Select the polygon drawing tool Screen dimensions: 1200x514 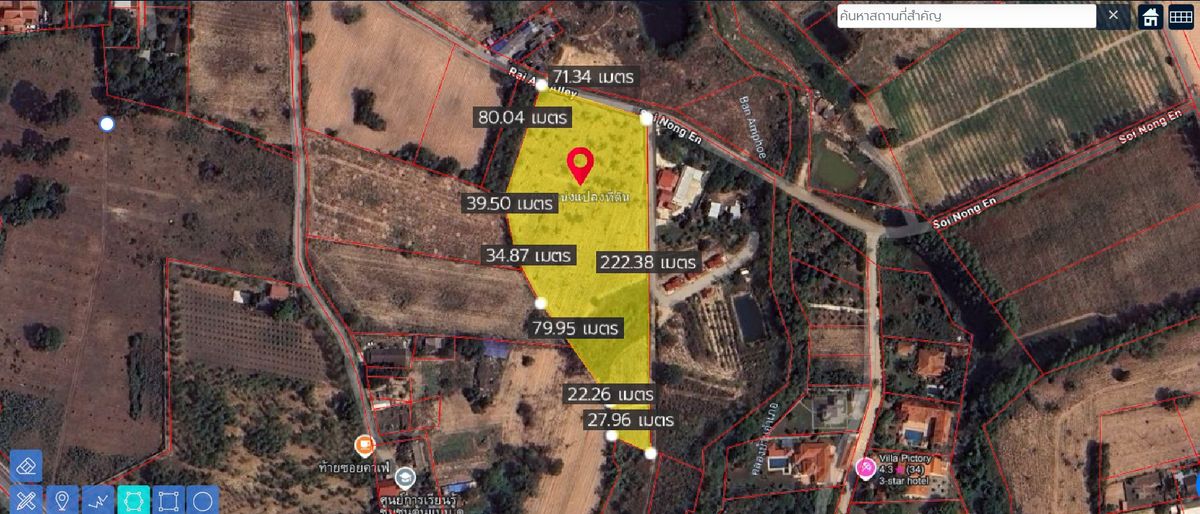click(133, 500)
